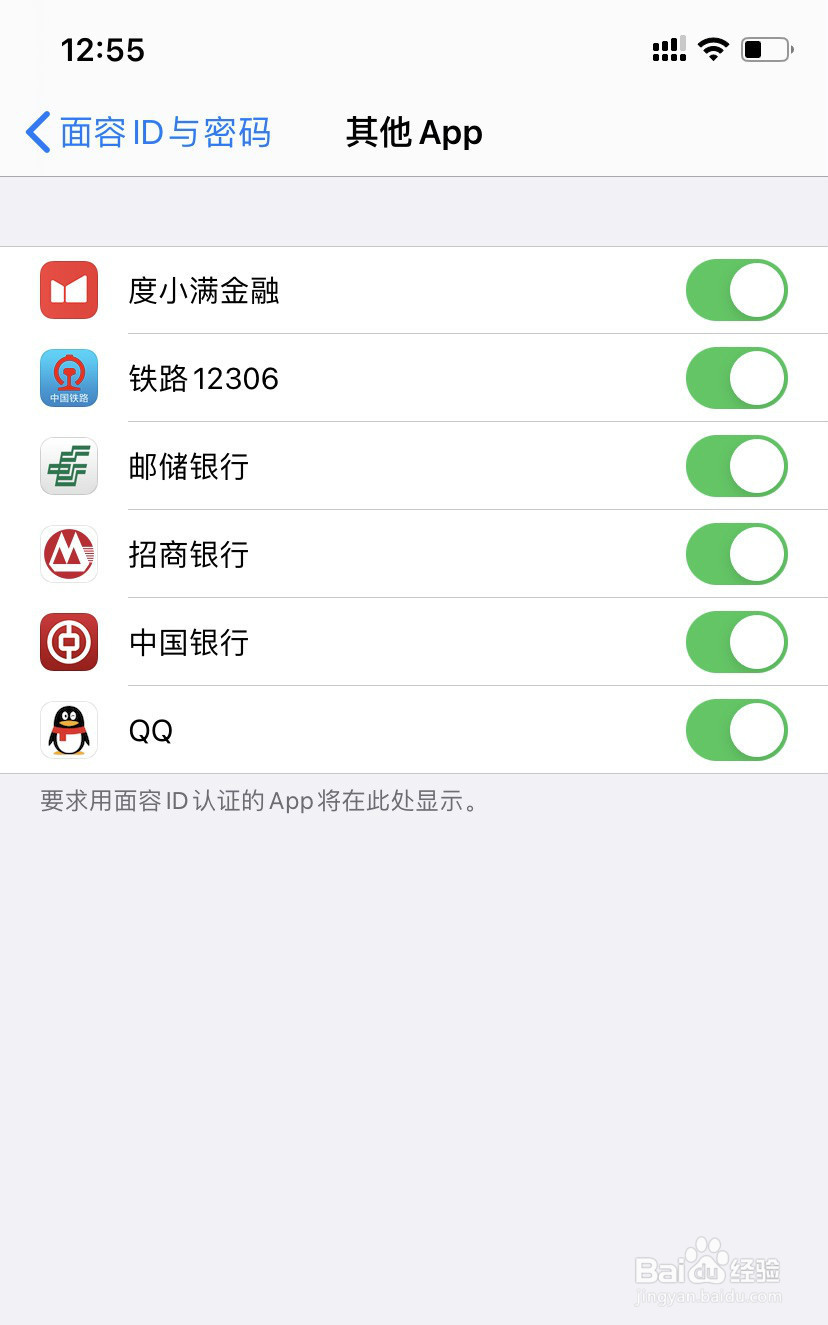Select the QQ penguin app icon
The width and height of the screenshot is (828, 1325).
coord(68,730)
